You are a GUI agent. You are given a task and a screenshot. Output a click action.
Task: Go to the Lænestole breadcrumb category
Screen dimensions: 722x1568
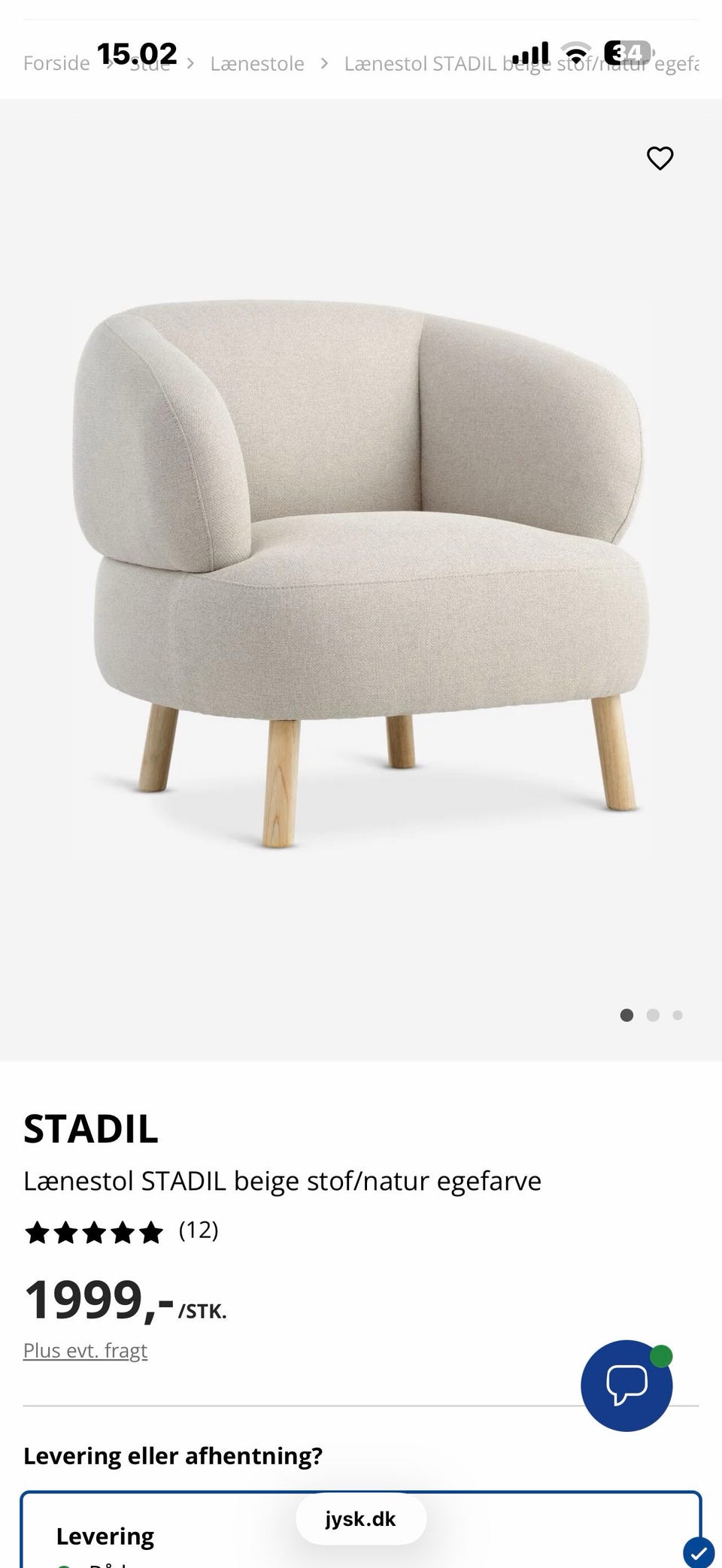[x=257, y=64]
